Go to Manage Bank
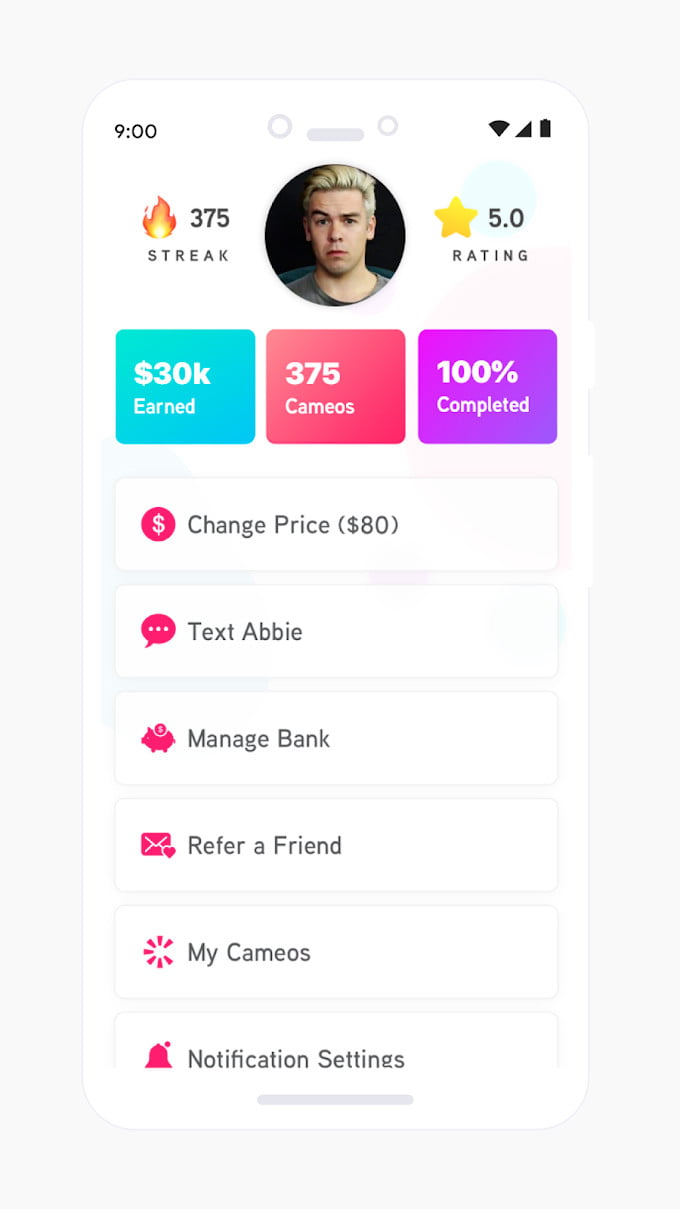Image resolution: width=680 pixels, height=1209 pixels. 336,739
